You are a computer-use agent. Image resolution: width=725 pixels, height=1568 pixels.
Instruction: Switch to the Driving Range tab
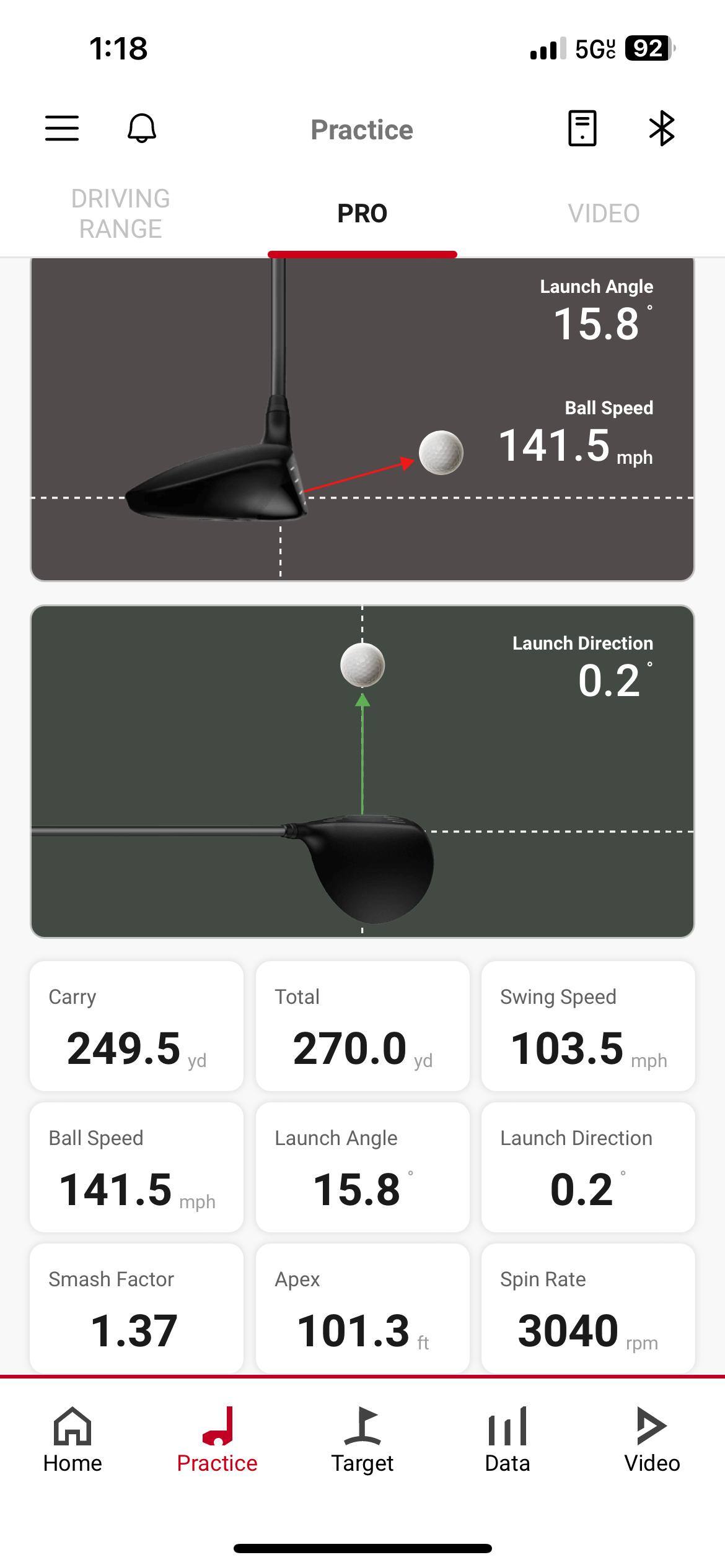(121, 214)
